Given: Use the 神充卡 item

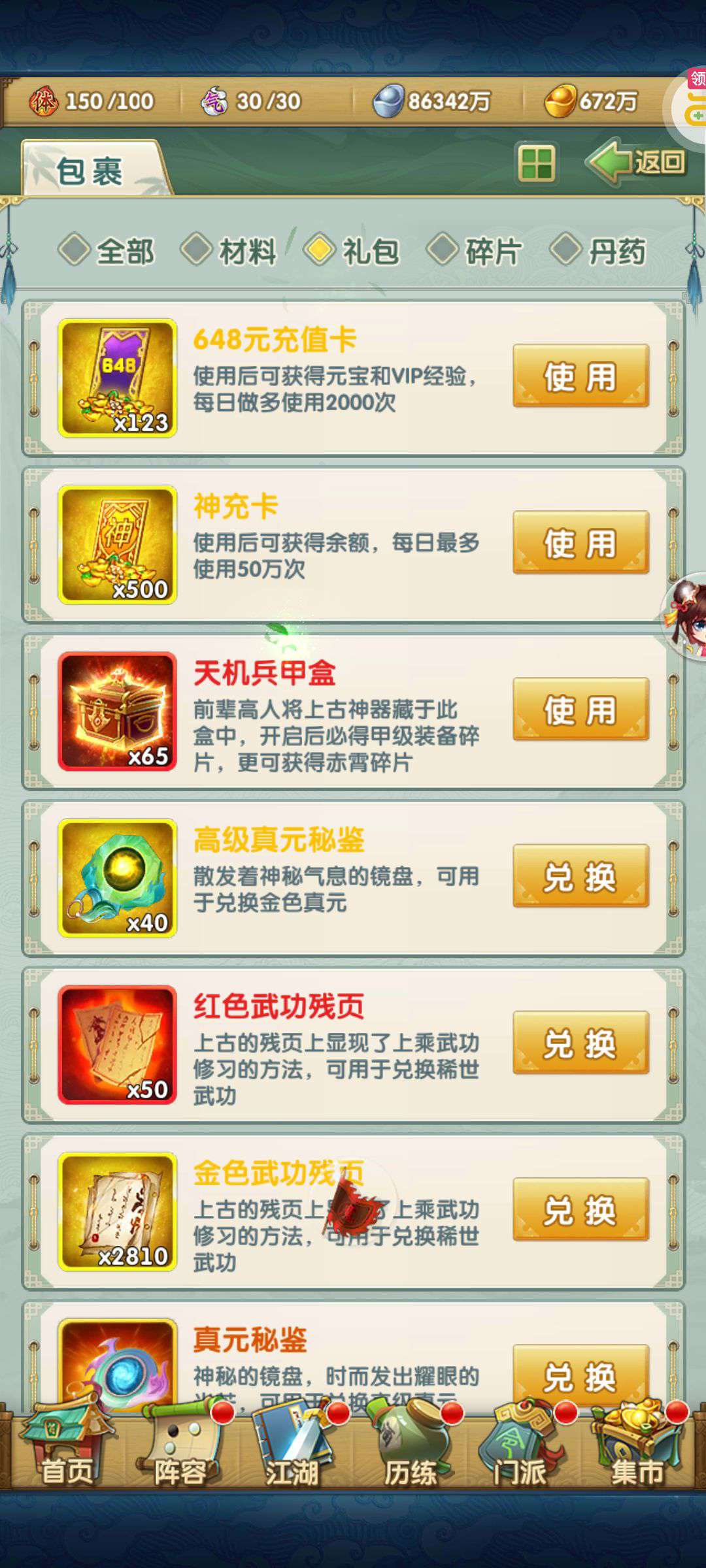Looking at the screenshot, I should point(580,543).
